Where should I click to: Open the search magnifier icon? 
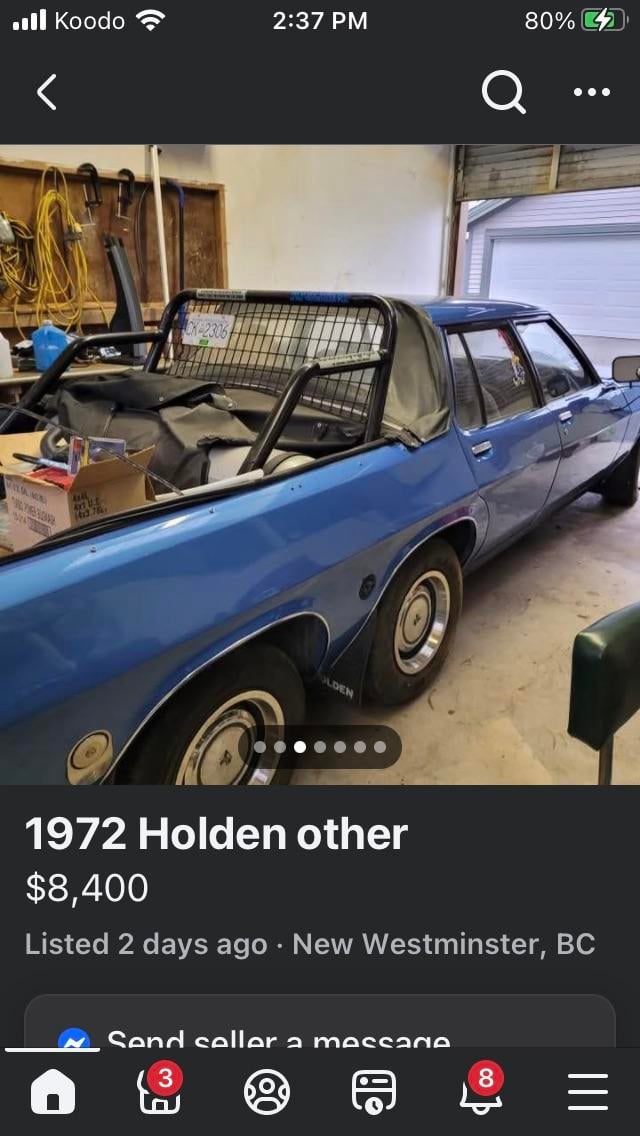pyautogui.click(x=502, y=93)
